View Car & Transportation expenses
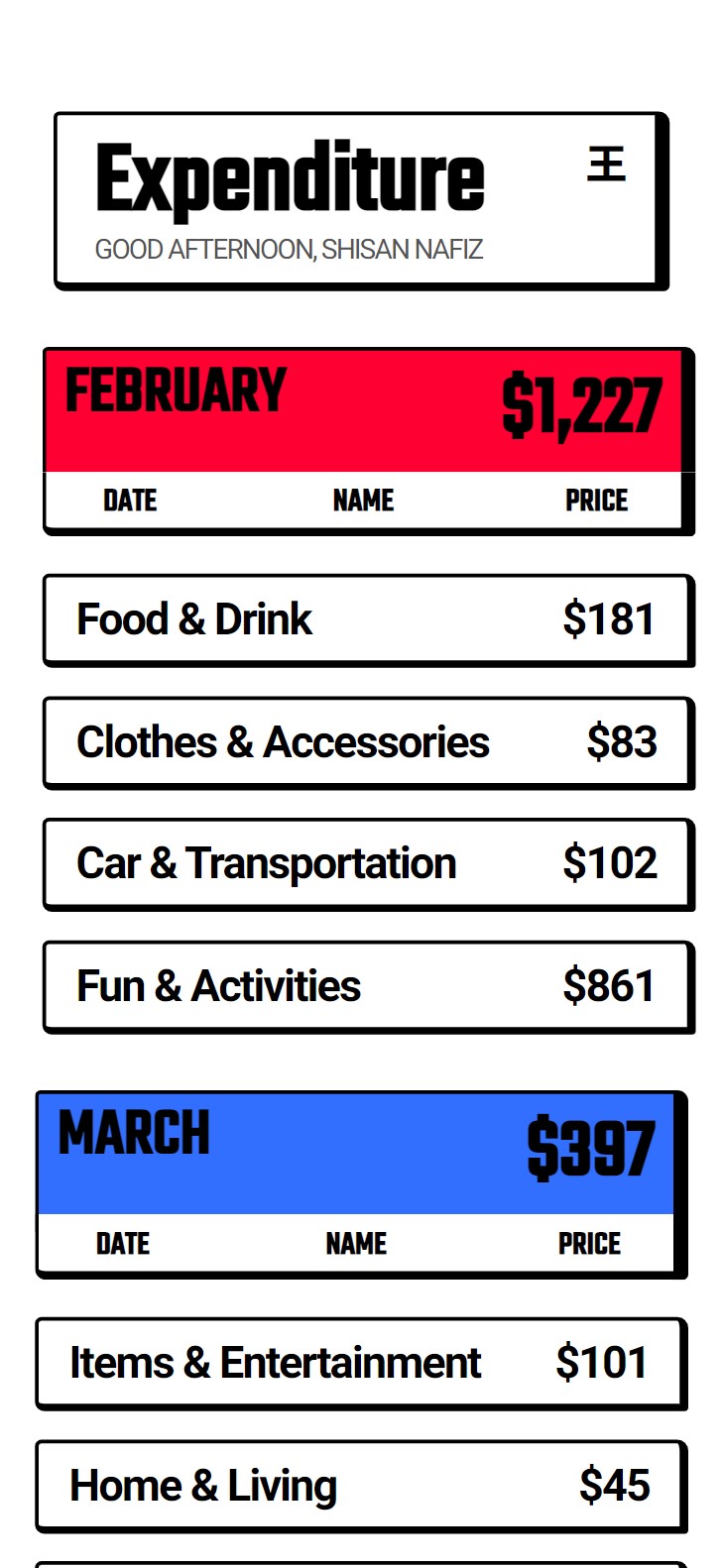 [367, 863]
